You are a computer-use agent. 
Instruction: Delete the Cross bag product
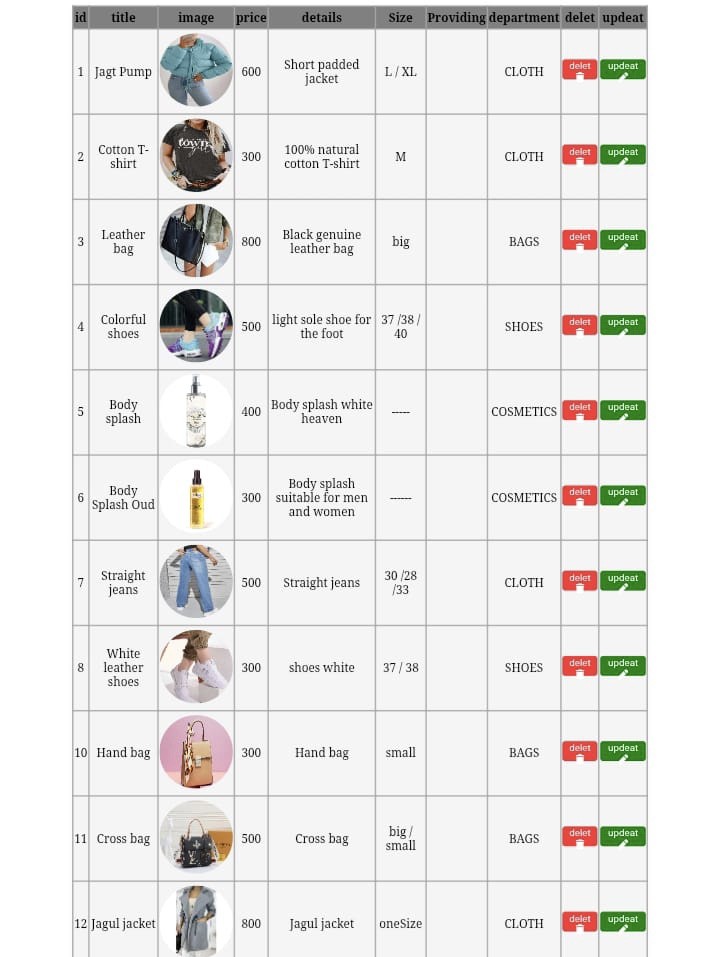pyautogui.click(x=579, y=836)
